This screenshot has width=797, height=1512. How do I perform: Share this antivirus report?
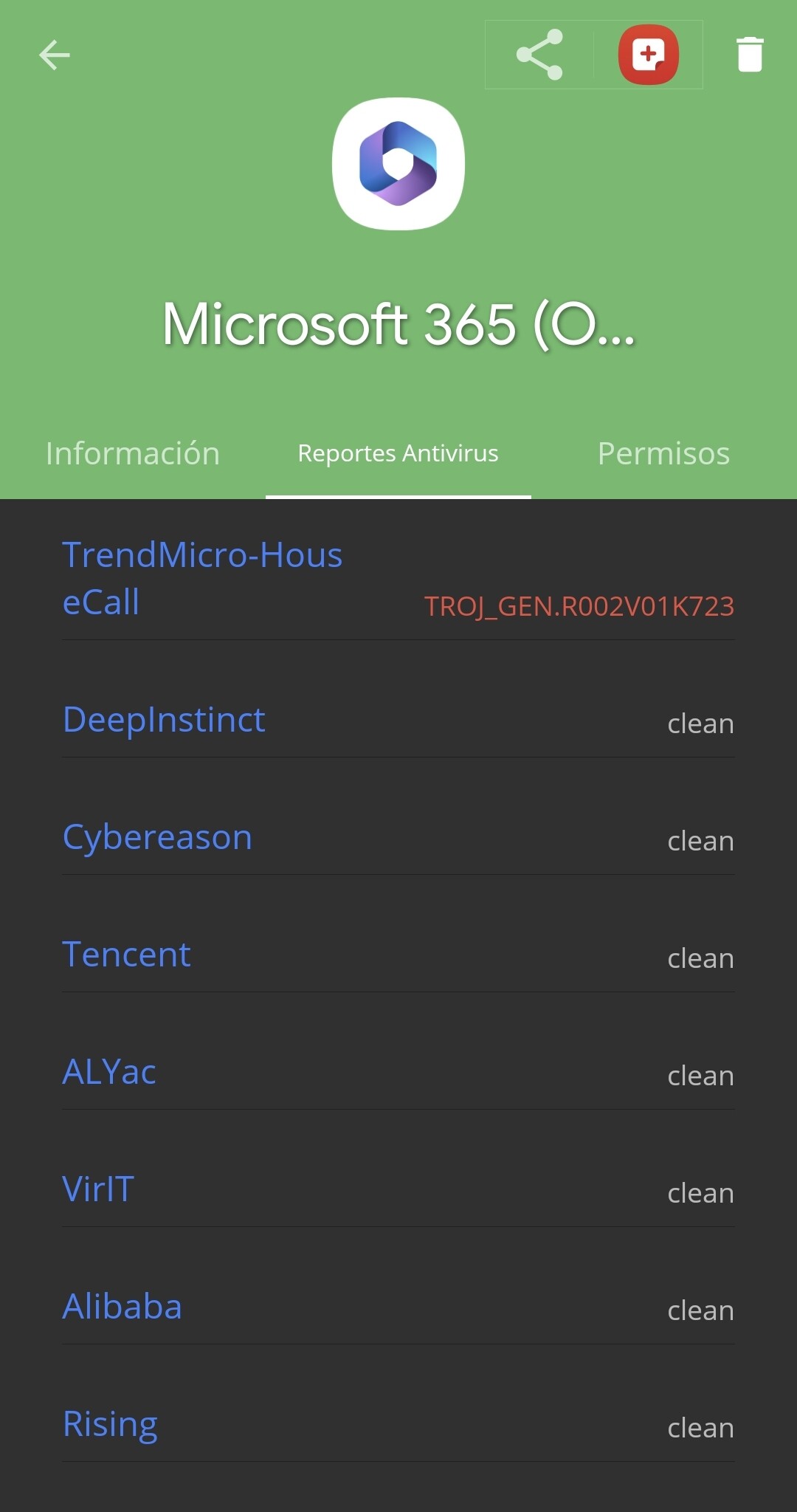(539, 55)
